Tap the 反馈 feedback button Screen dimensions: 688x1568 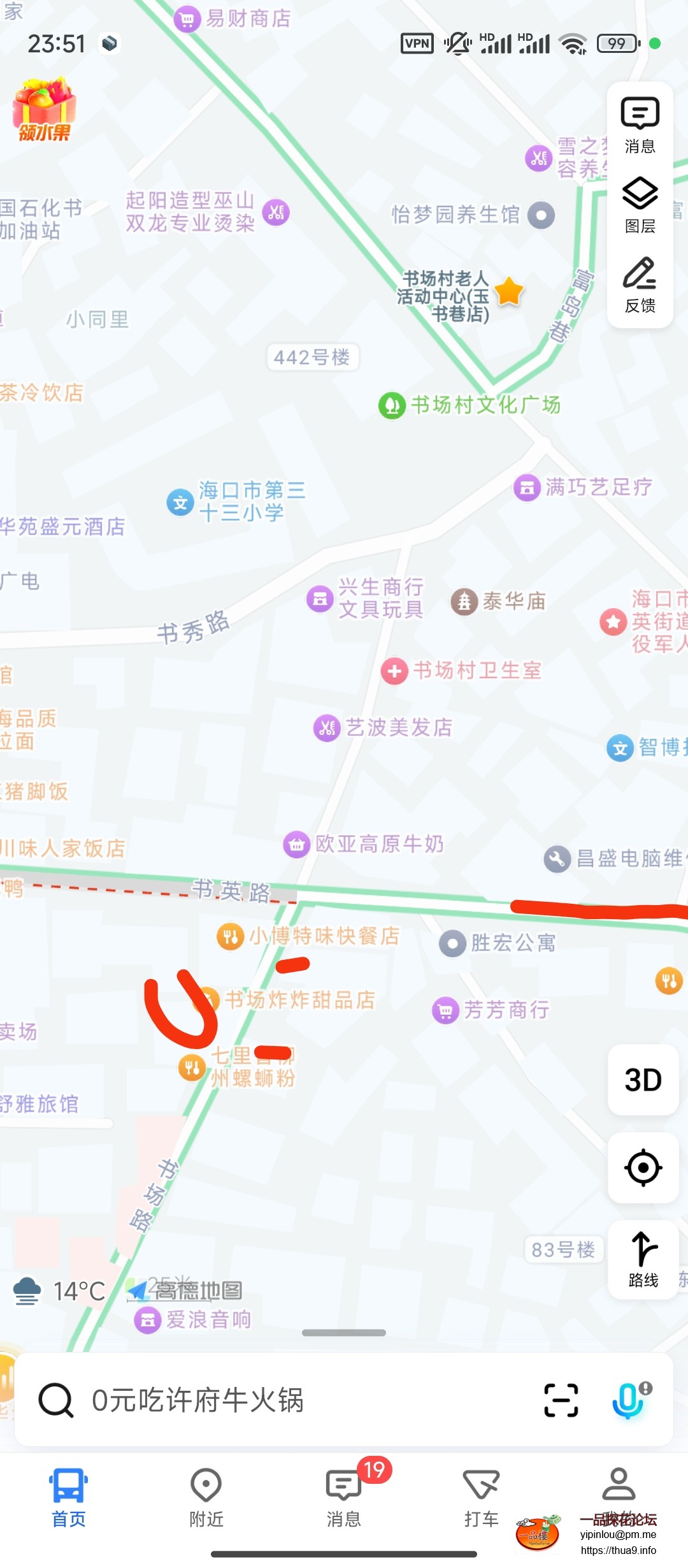click(640, 284)
